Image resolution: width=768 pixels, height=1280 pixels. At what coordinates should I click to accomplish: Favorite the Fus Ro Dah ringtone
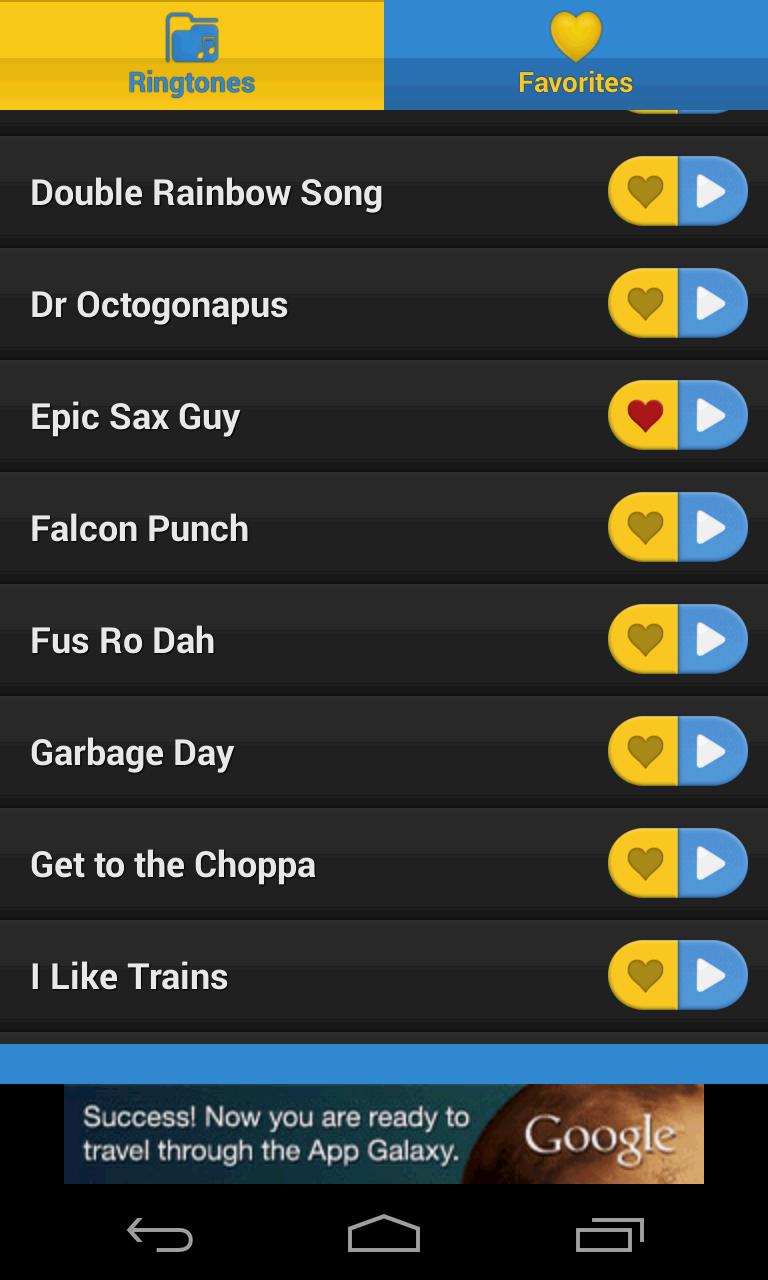[x=644, y=638]
